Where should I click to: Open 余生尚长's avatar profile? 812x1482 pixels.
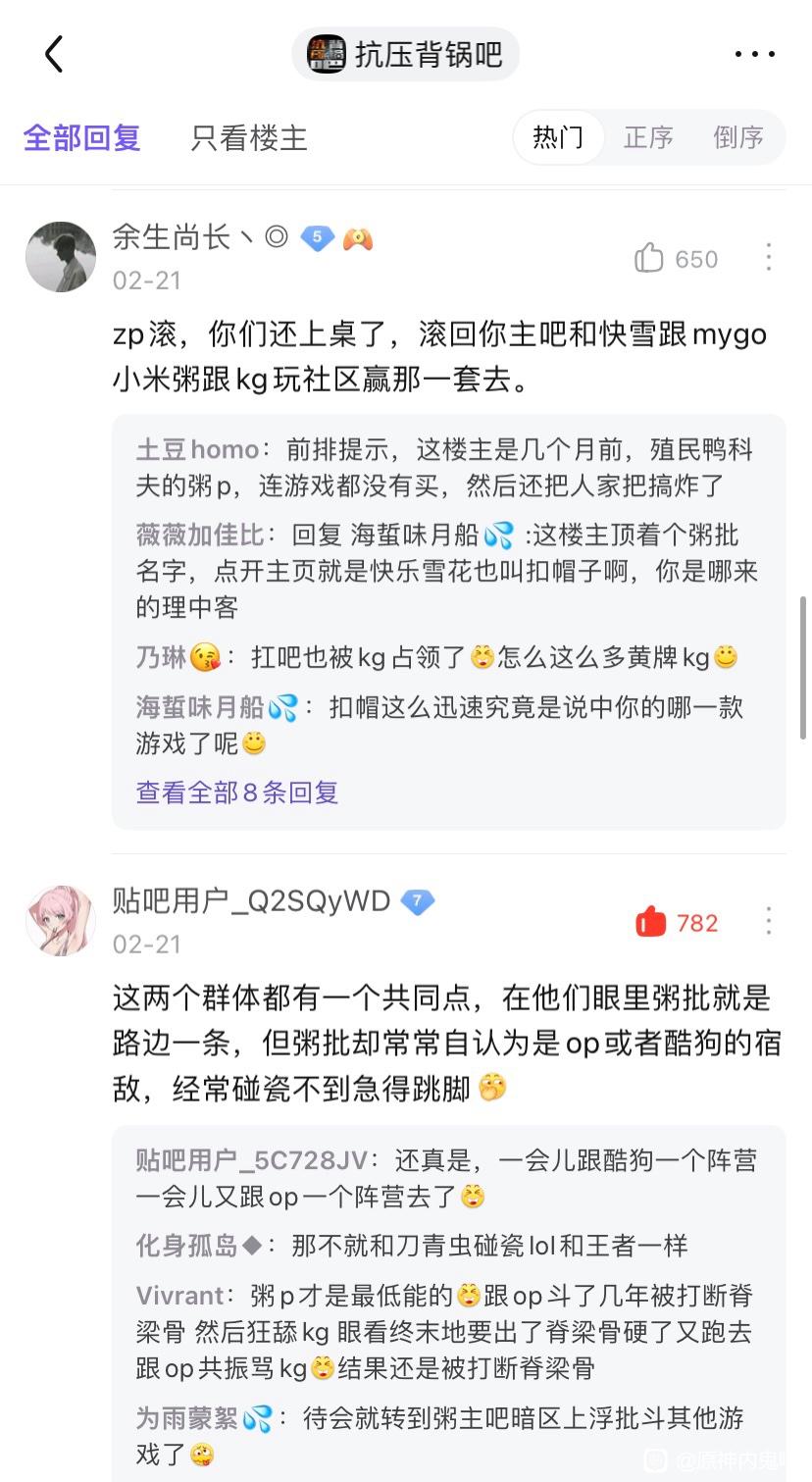(x=60, y=257)
